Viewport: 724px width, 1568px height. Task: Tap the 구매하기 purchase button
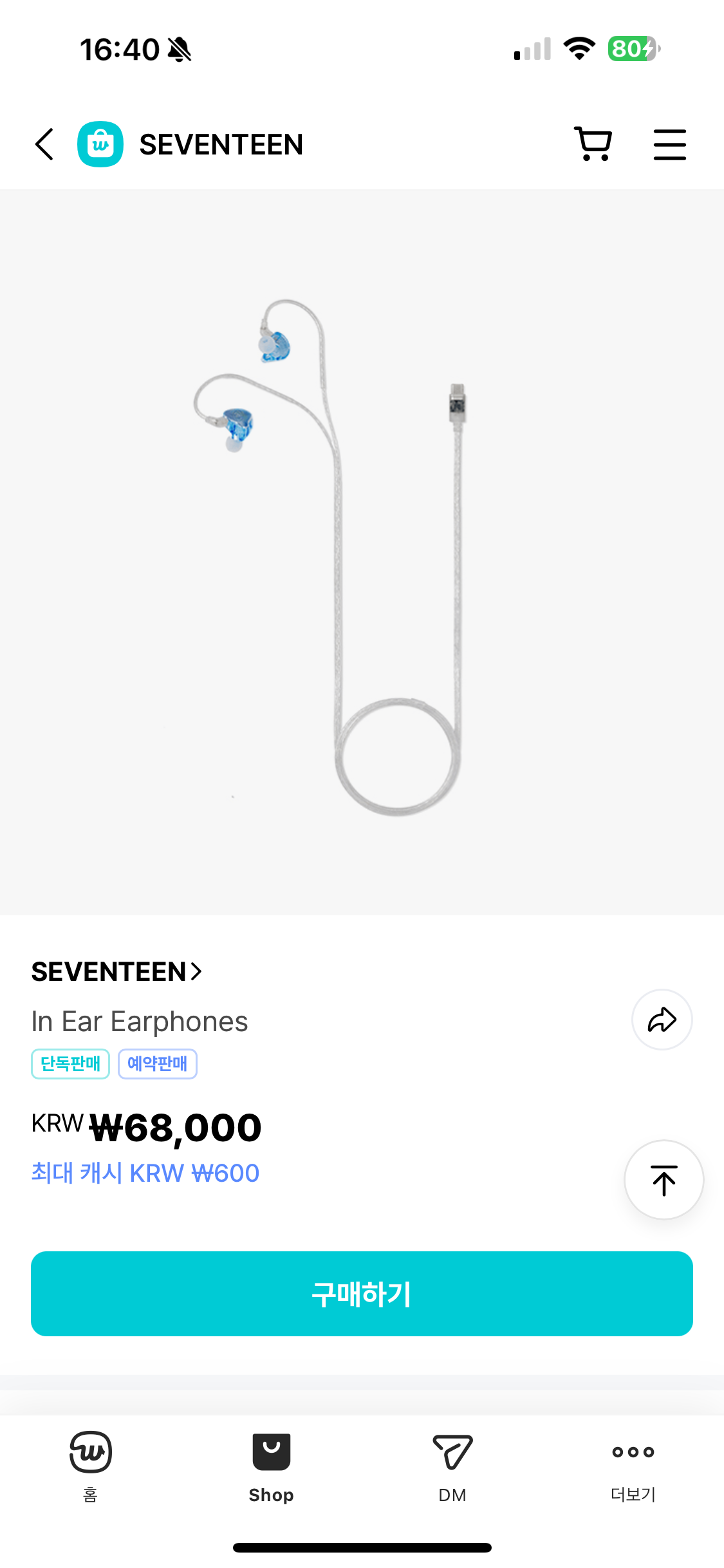tap(362, 1294)
